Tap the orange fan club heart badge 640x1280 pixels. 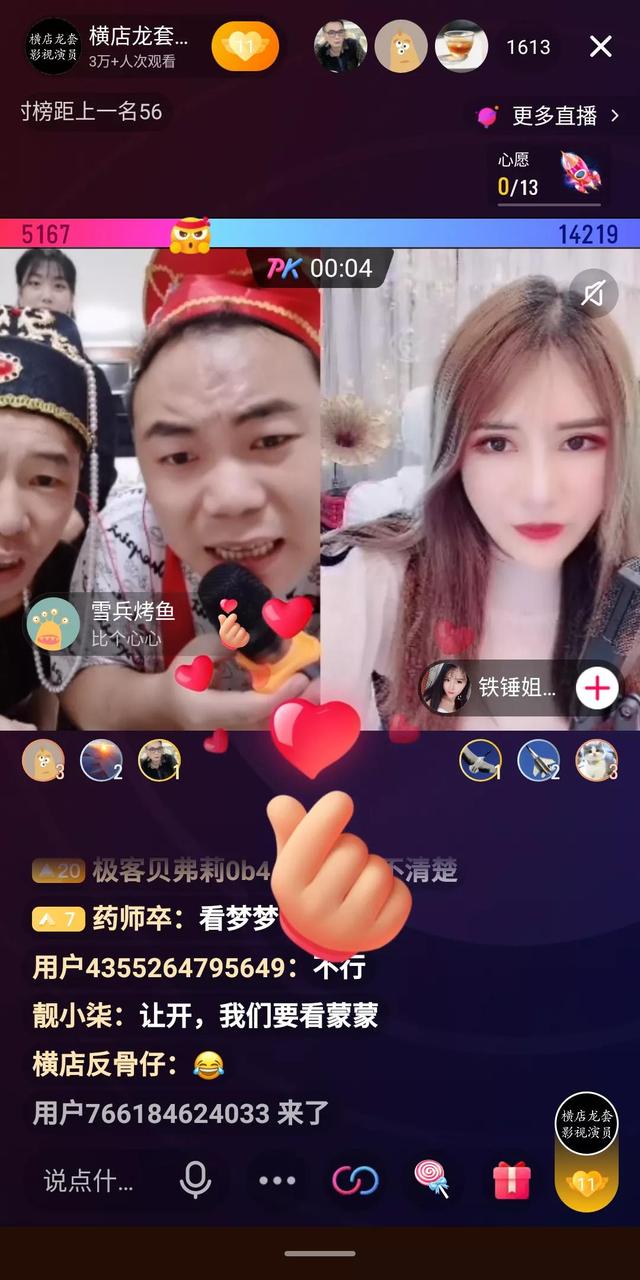coord(245,46)
